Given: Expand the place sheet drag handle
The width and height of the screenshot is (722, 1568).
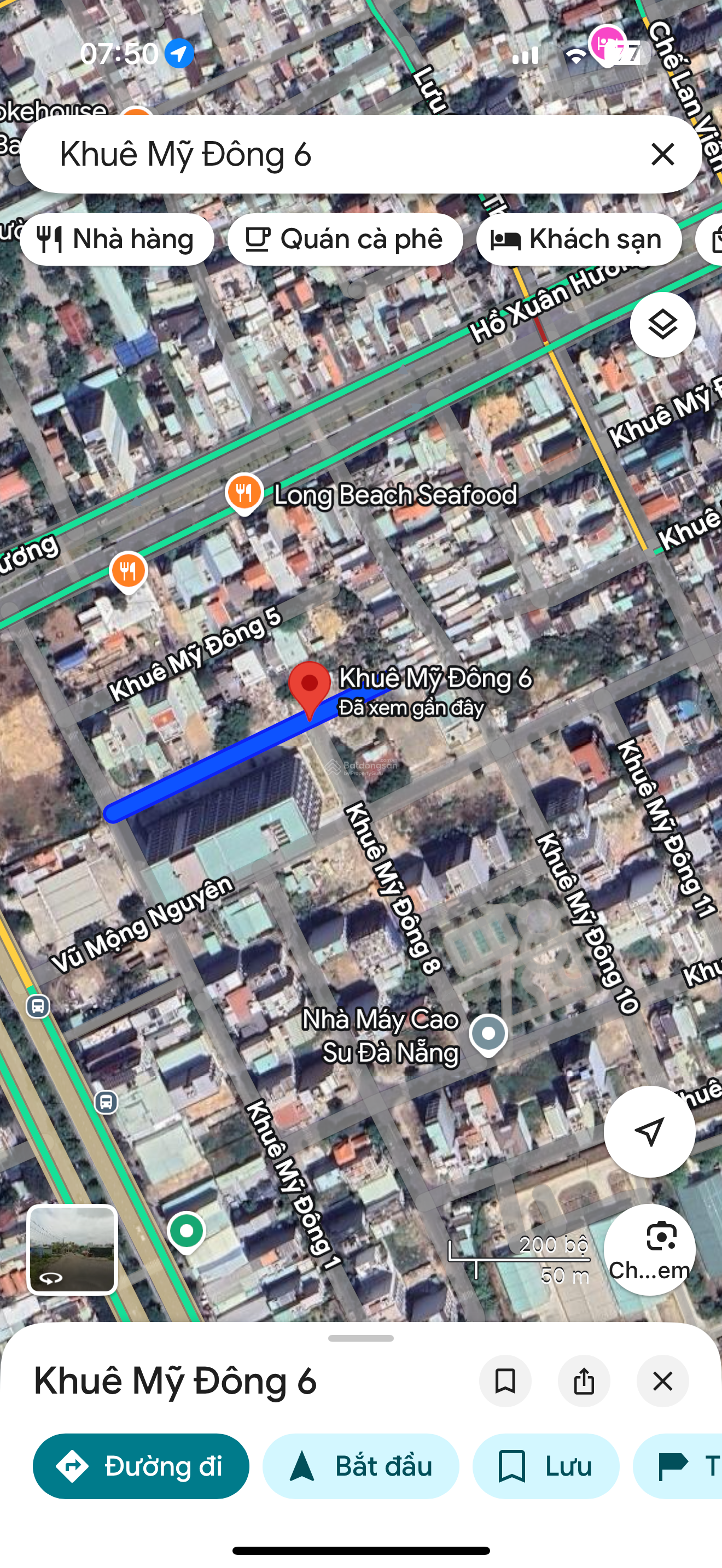Looking at the screenshot, I should pos(360,1338).
